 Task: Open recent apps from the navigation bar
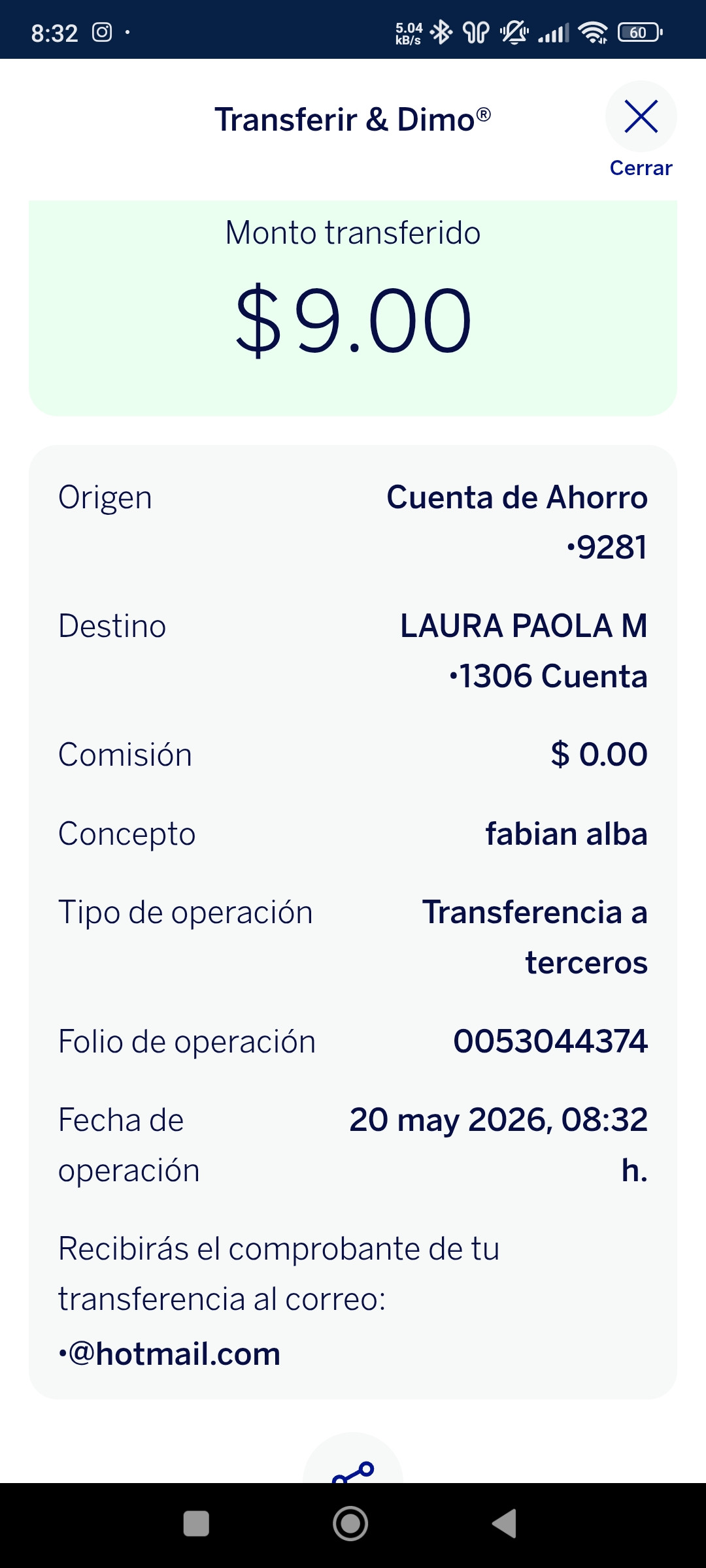[x=196, y=1524]
